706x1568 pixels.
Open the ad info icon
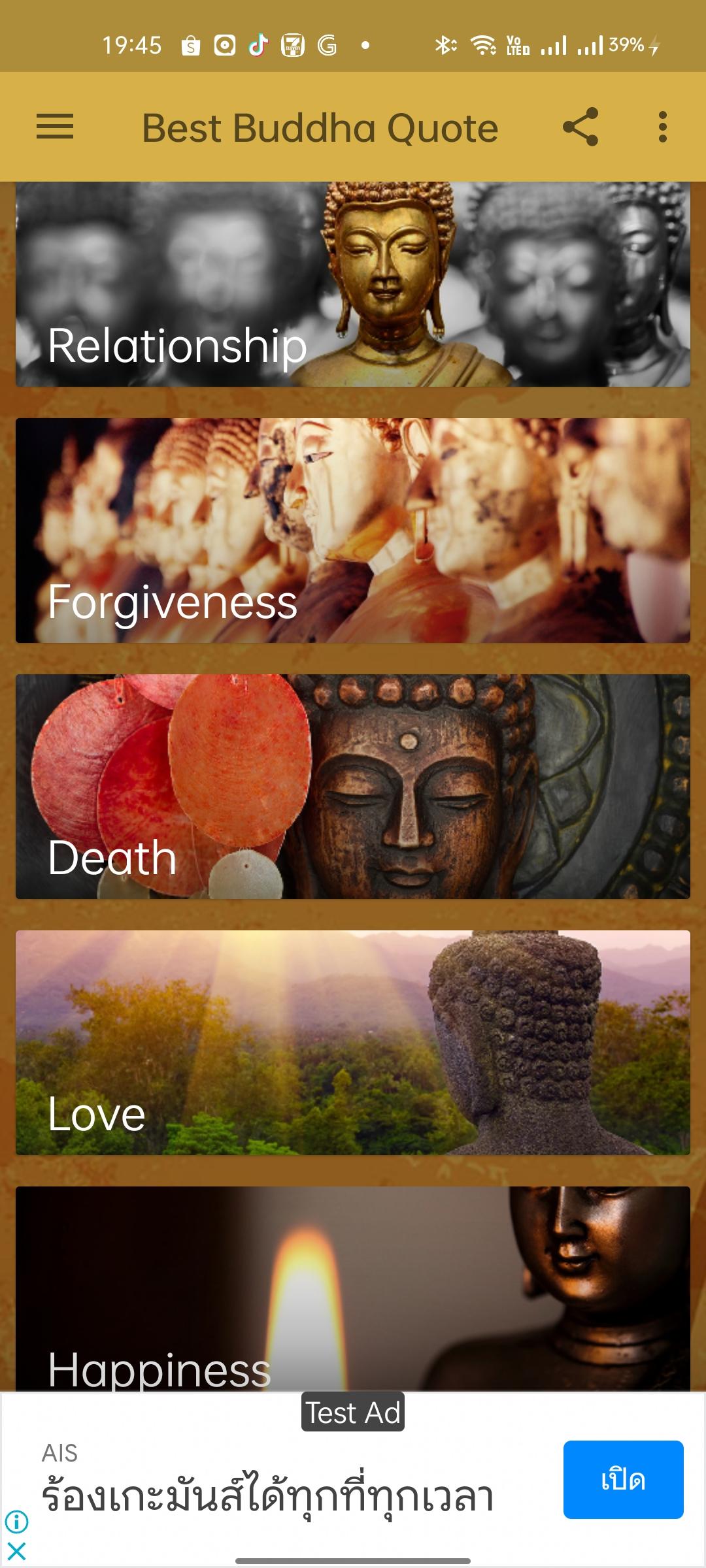(x=16, y=1522)
